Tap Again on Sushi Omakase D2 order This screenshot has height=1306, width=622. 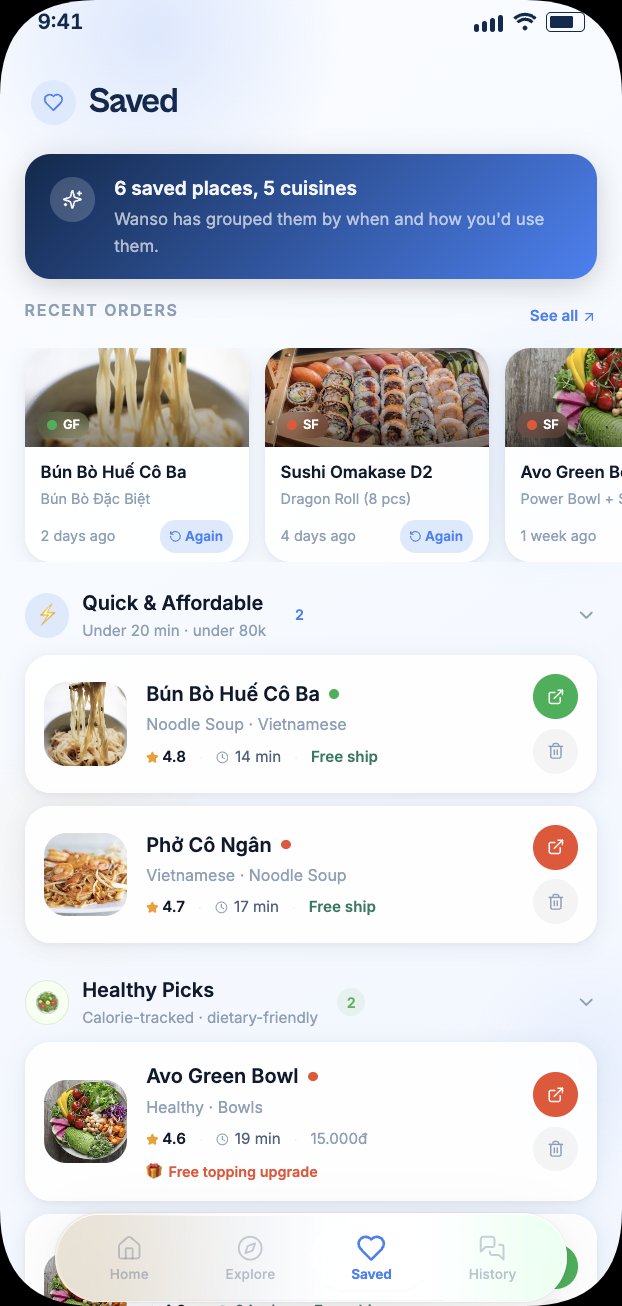pyautogui.click(x=436, y=536)
